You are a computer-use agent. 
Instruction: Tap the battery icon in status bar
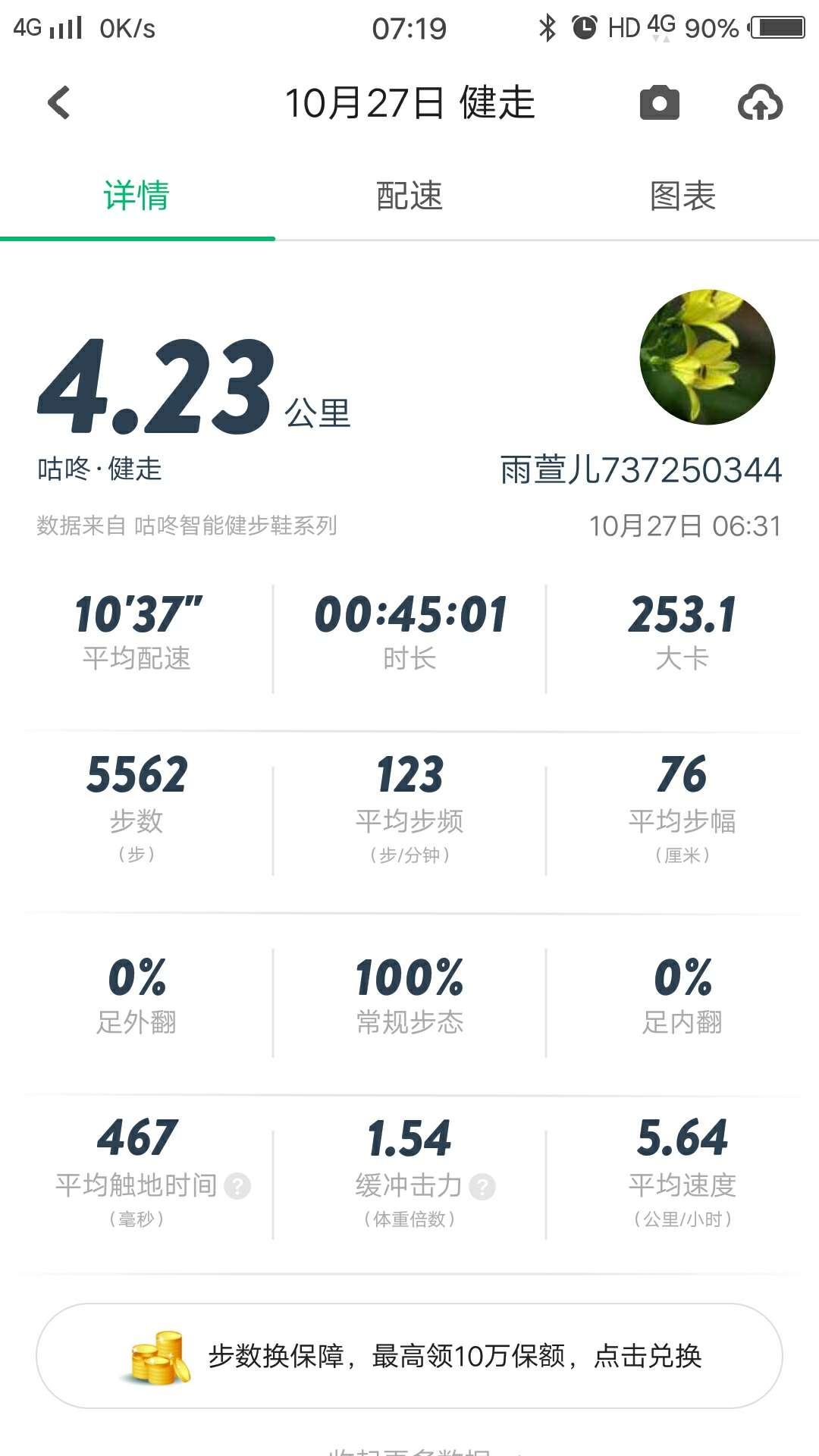click(x=775, y=27)
